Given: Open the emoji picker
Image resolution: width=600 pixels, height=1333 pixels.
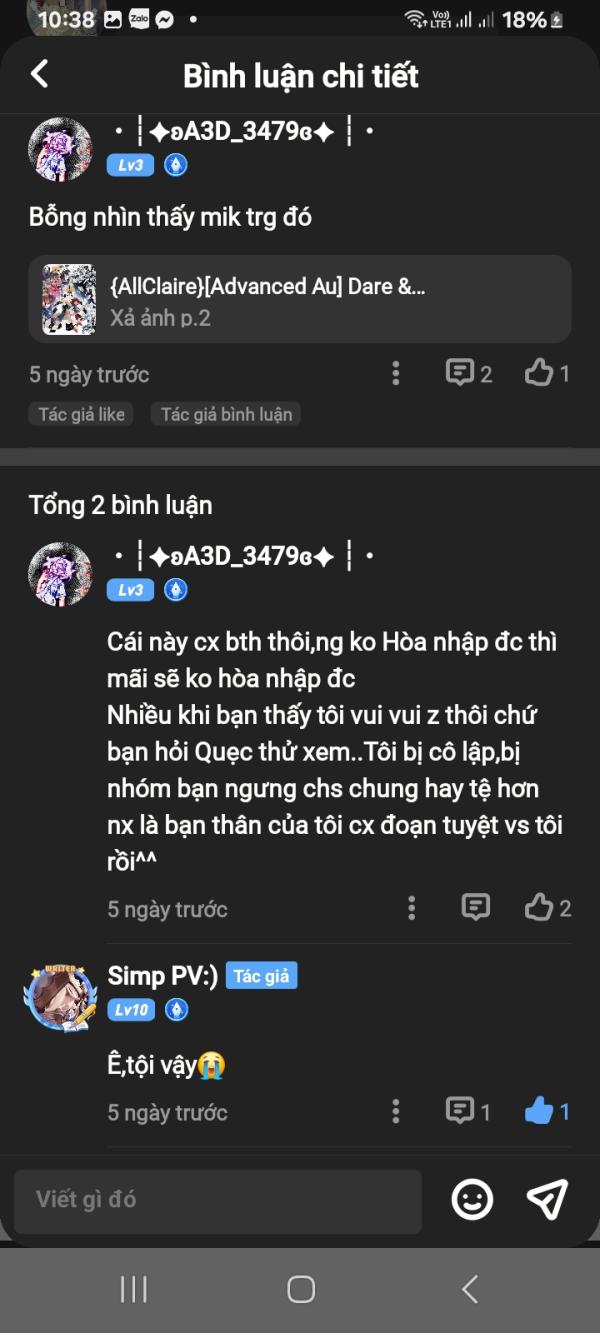Looking at the screenshot, I should tap(472, 1199).
